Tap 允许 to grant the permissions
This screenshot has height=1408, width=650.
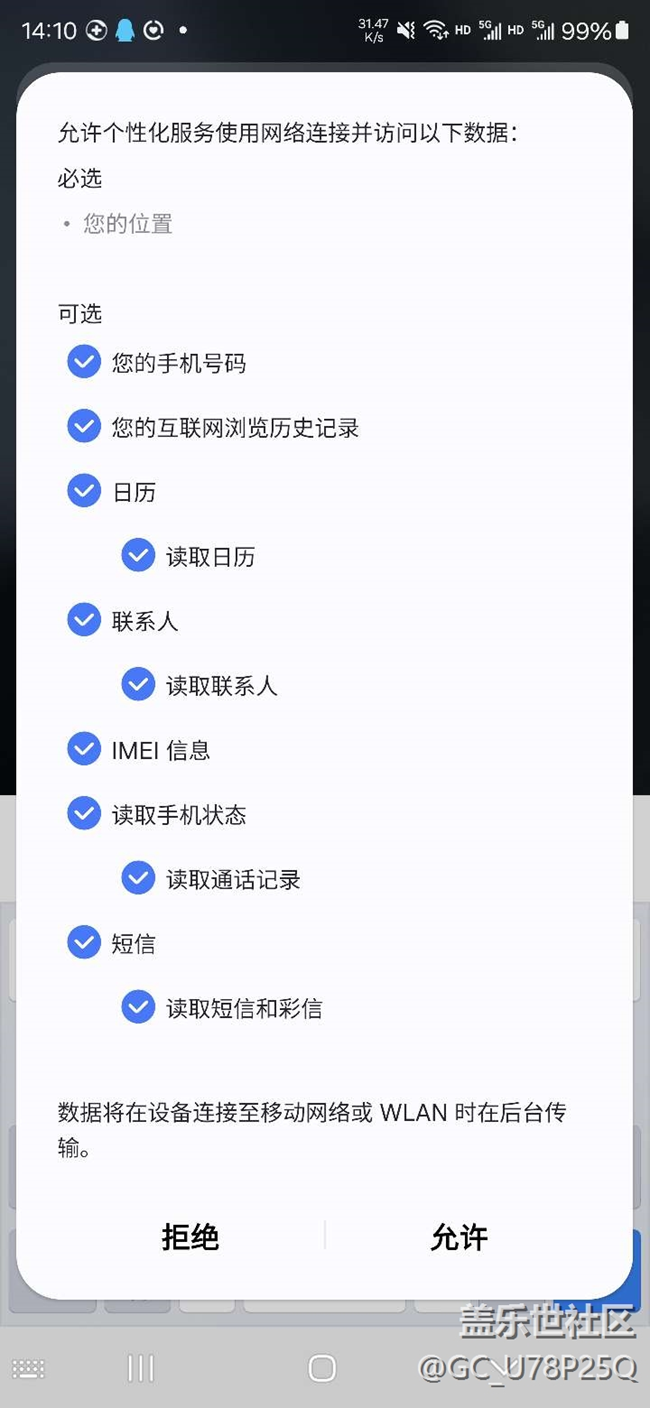pos(459,1237)
